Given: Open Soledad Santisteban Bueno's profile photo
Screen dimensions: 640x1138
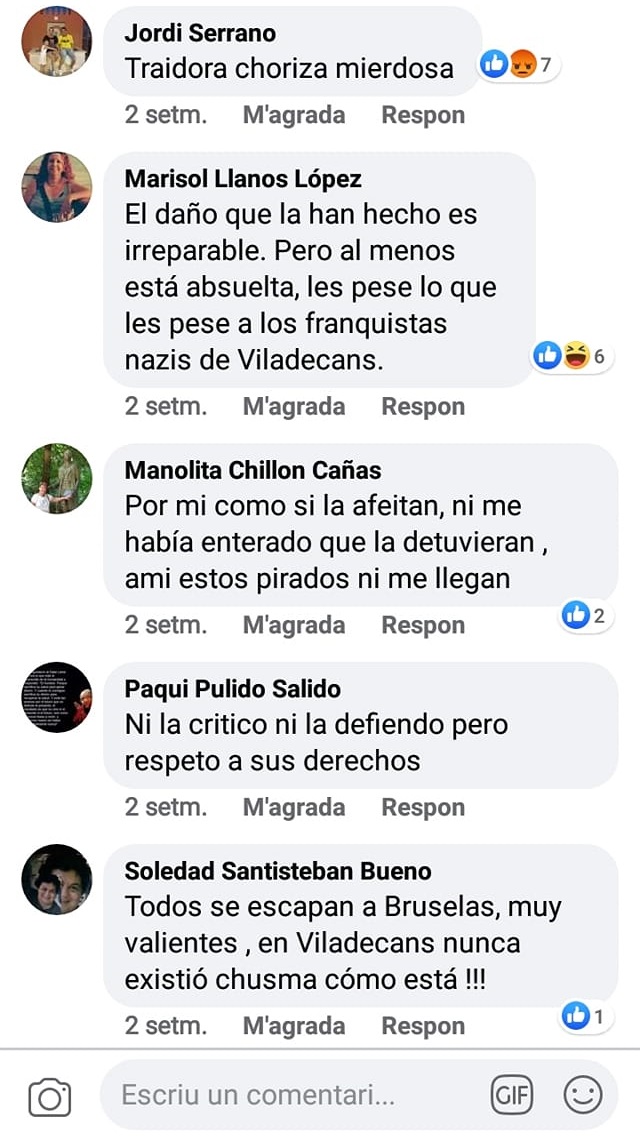Looking at the screenshot, I should click(x=56, y=880).
